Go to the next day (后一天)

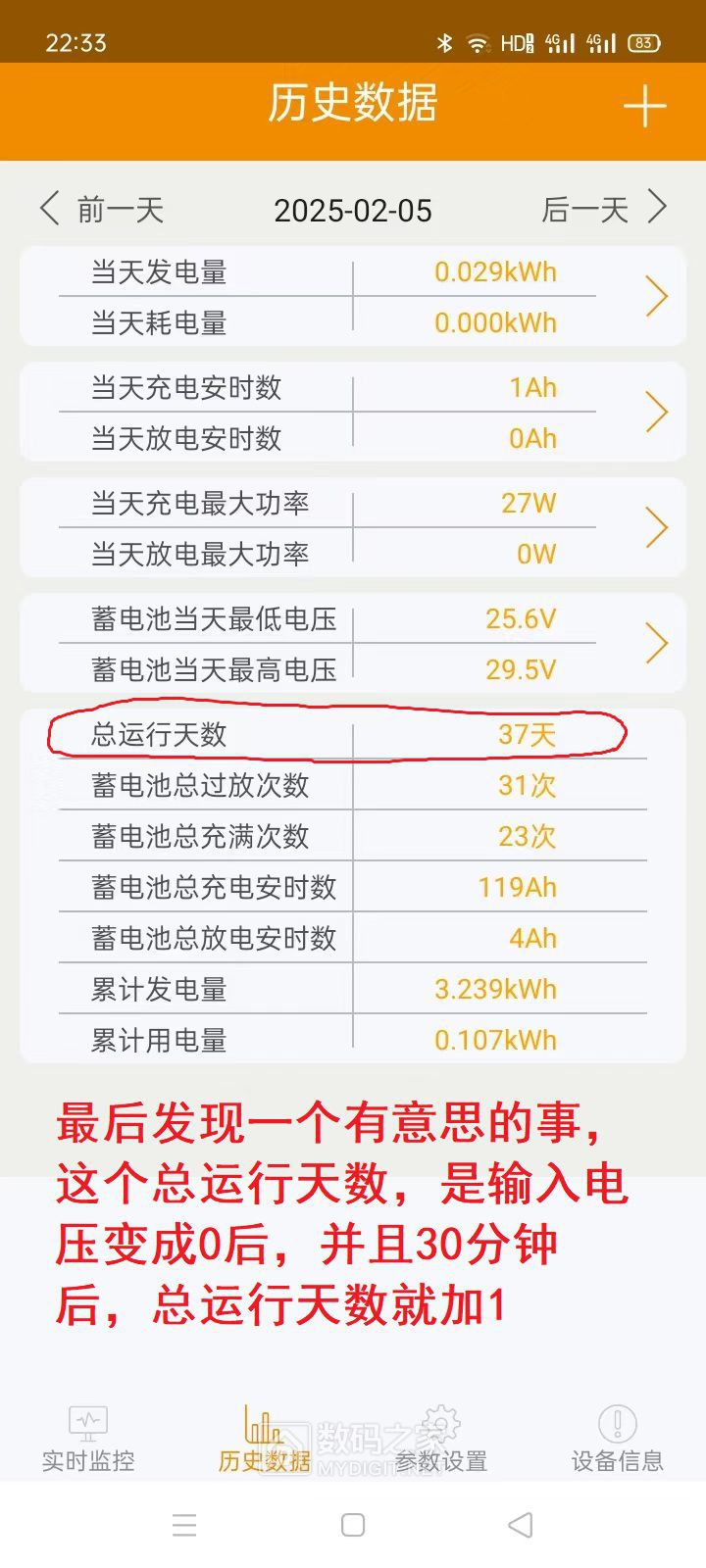[x=604, y=209]
